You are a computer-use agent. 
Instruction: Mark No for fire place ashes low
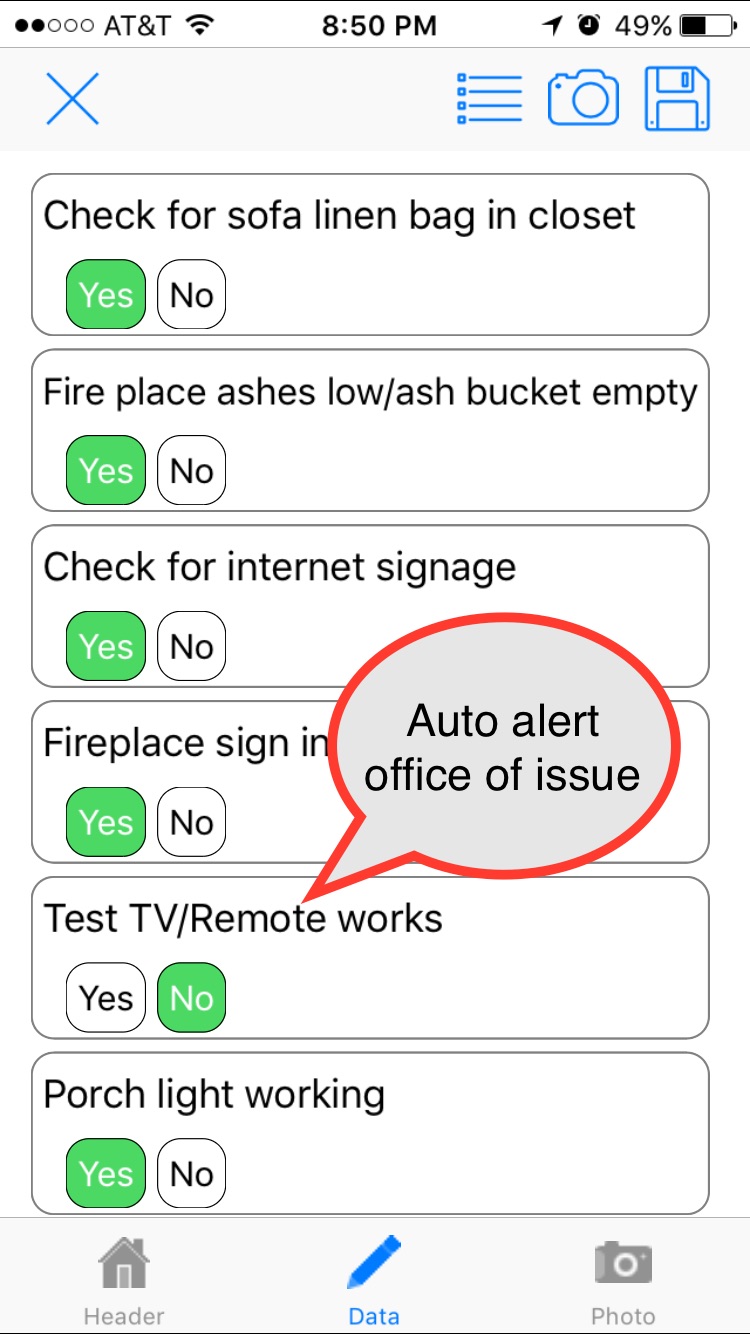point(191,471)
